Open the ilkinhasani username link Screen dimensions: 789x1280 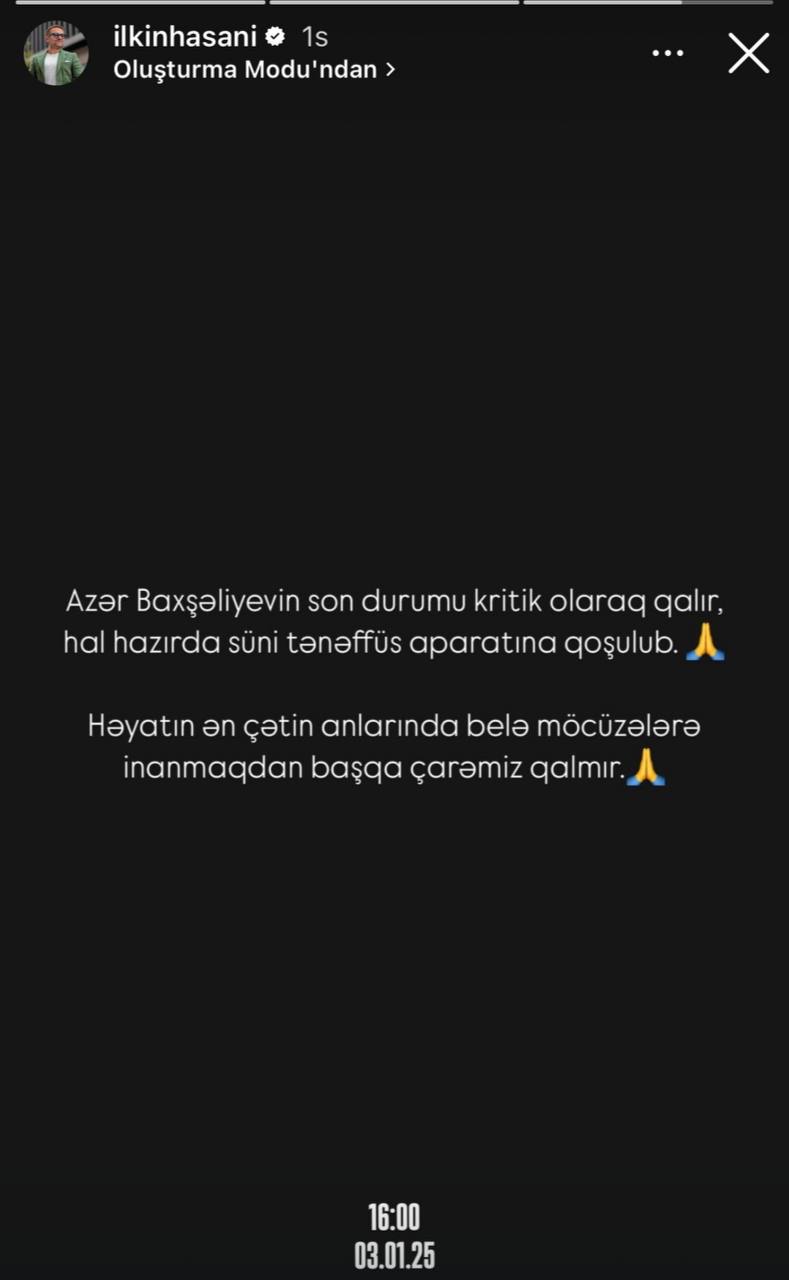click(x=185, y=37)
